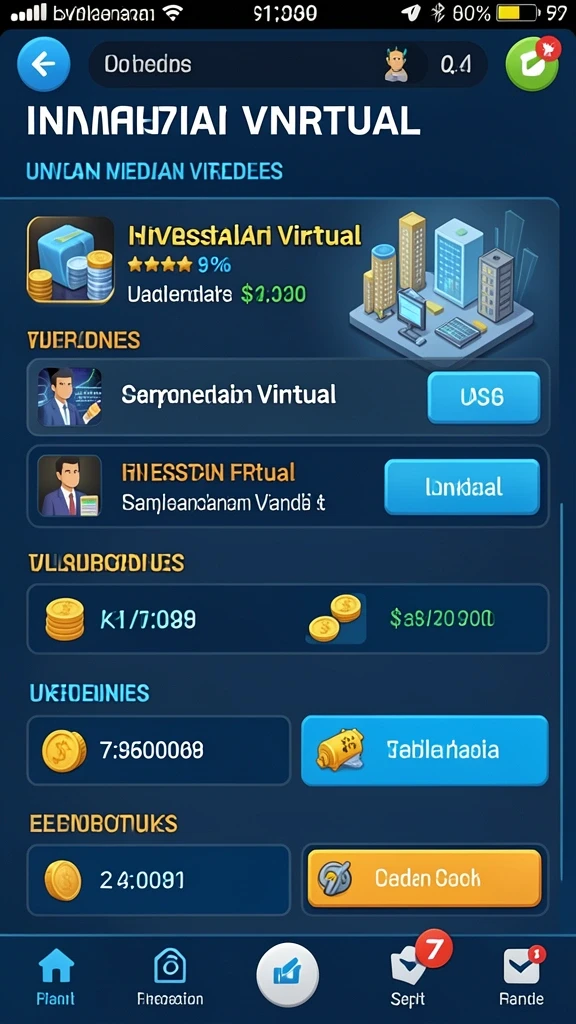Image resolution: width=576 pixels, height=1024 pixels.
Task: Tap the blue Tabilanaoia button
Action: (424, 750)
